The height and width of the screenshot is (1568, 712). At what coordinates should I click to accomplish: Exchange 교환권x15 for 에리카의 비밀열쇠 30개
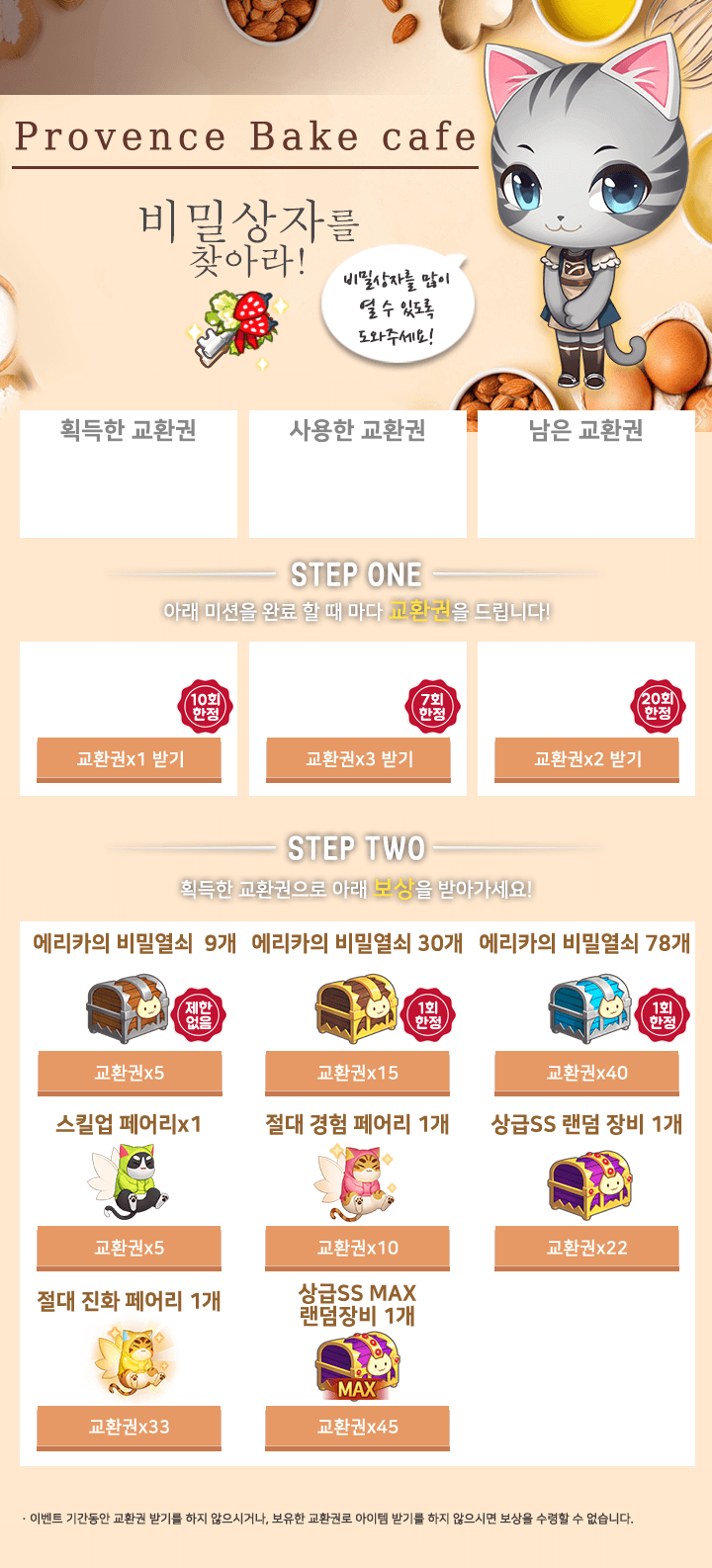[358, 1074]
